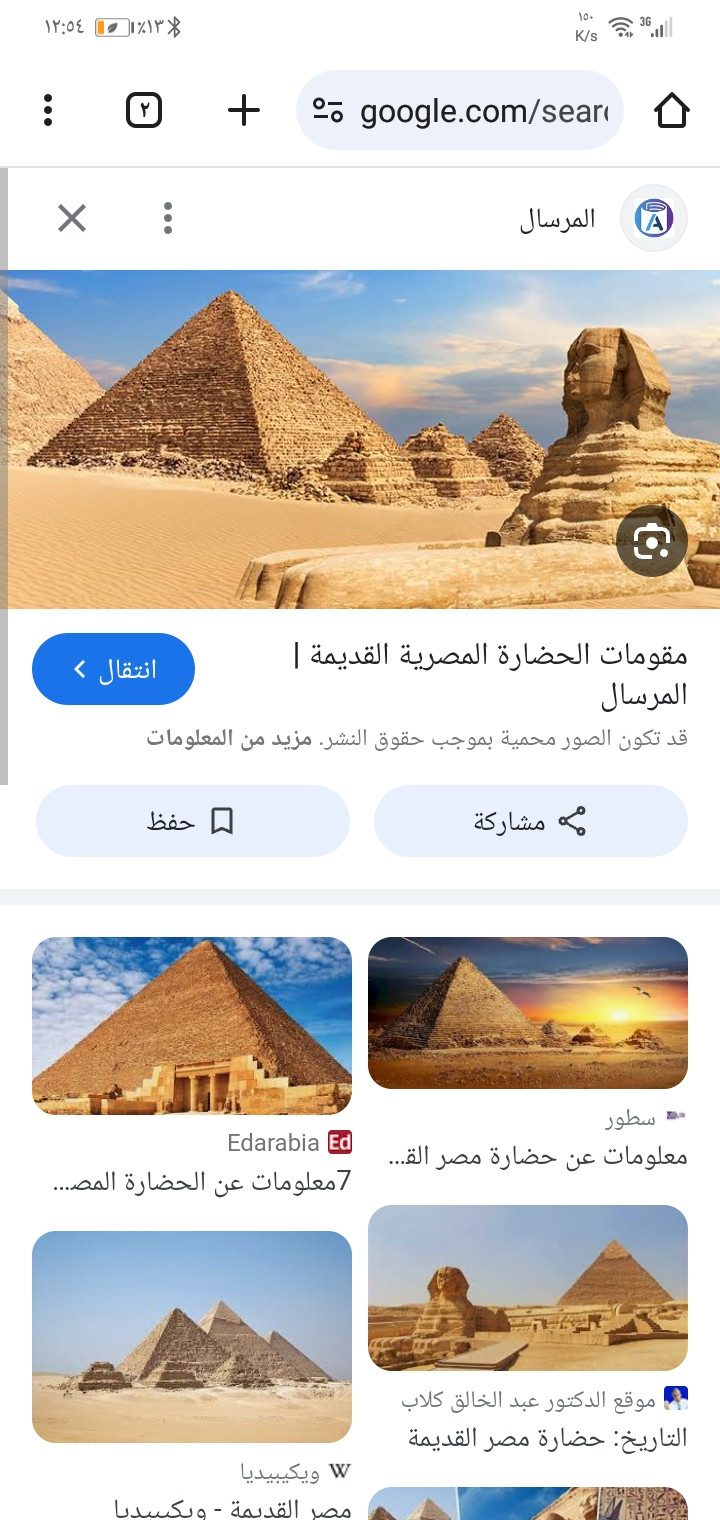The width and height of the screenshot is (720, 1520).
Task: Tap the انتقال visit button
Action: click(113, 669)
